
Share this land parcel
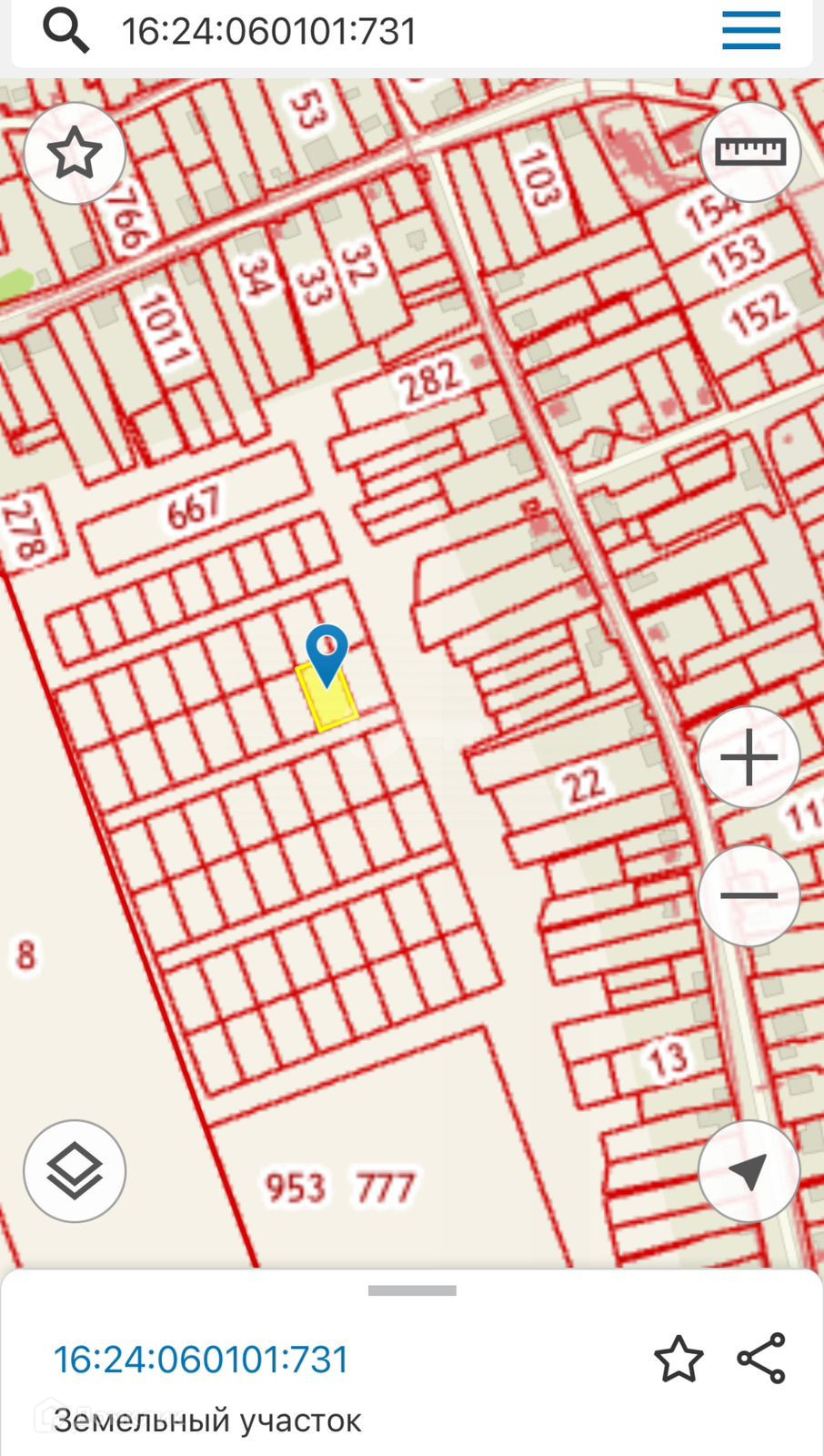(761, 1359)
